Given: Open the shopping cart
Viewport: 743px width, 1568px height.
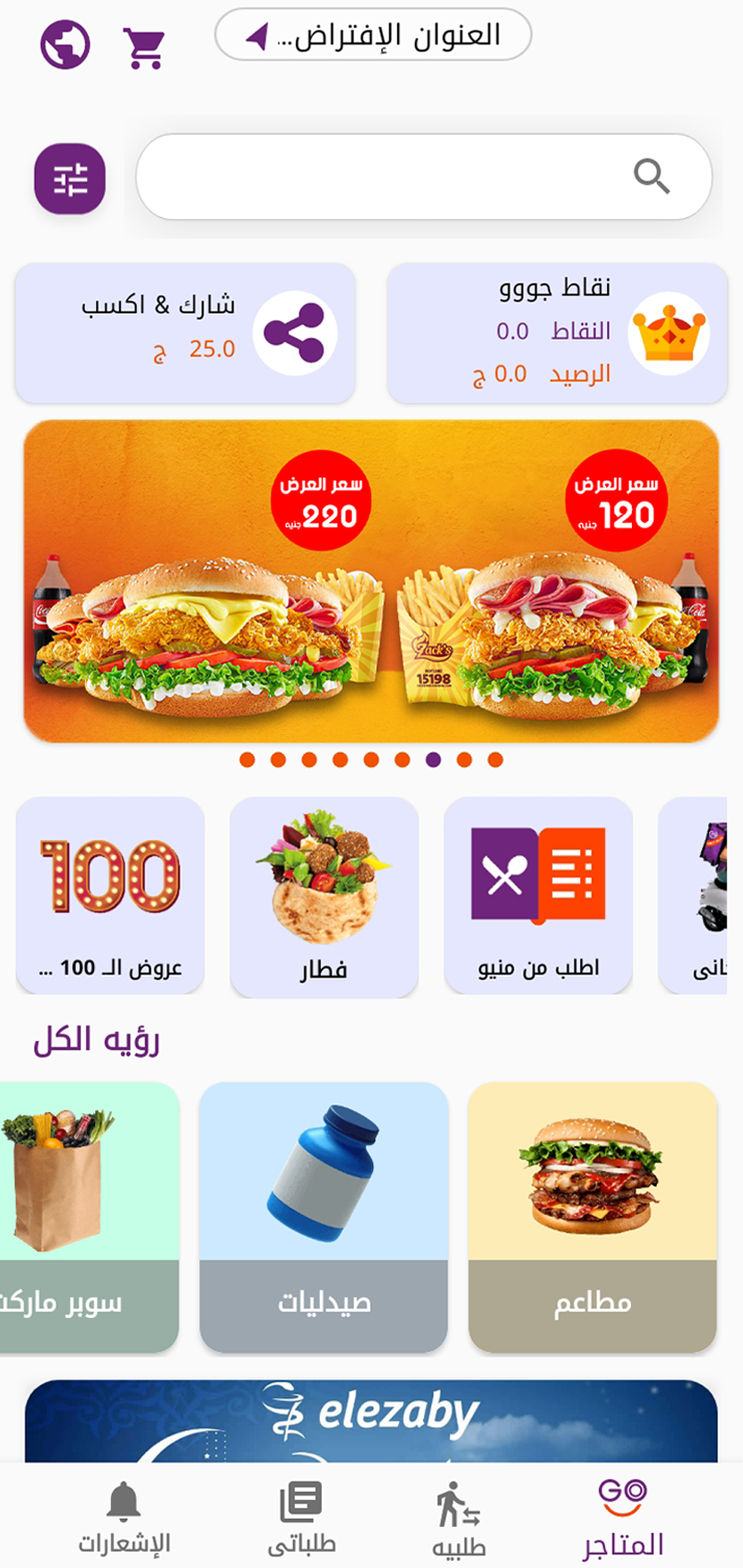Looking at the screenshot, I should point(144,47).
